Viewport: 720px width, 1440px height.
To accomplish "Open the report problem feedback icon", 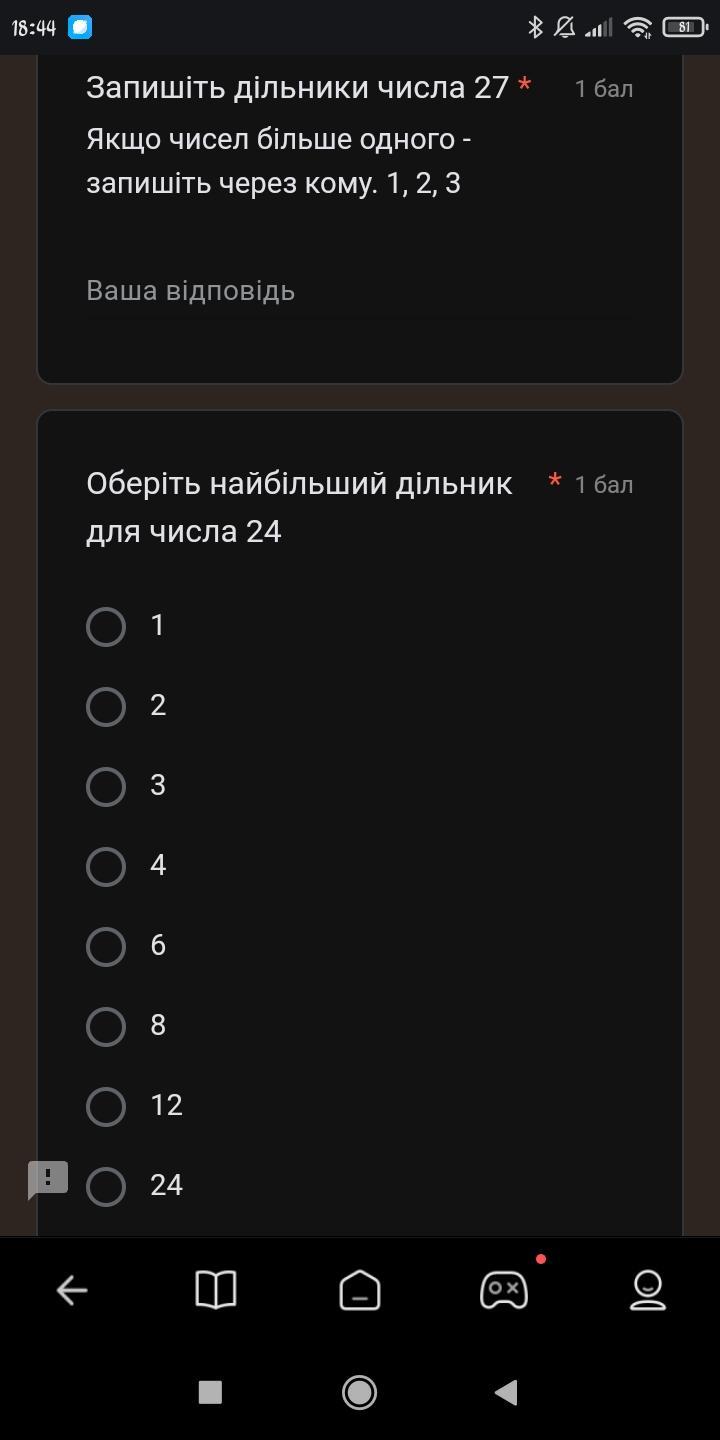I will (47, 1180).
